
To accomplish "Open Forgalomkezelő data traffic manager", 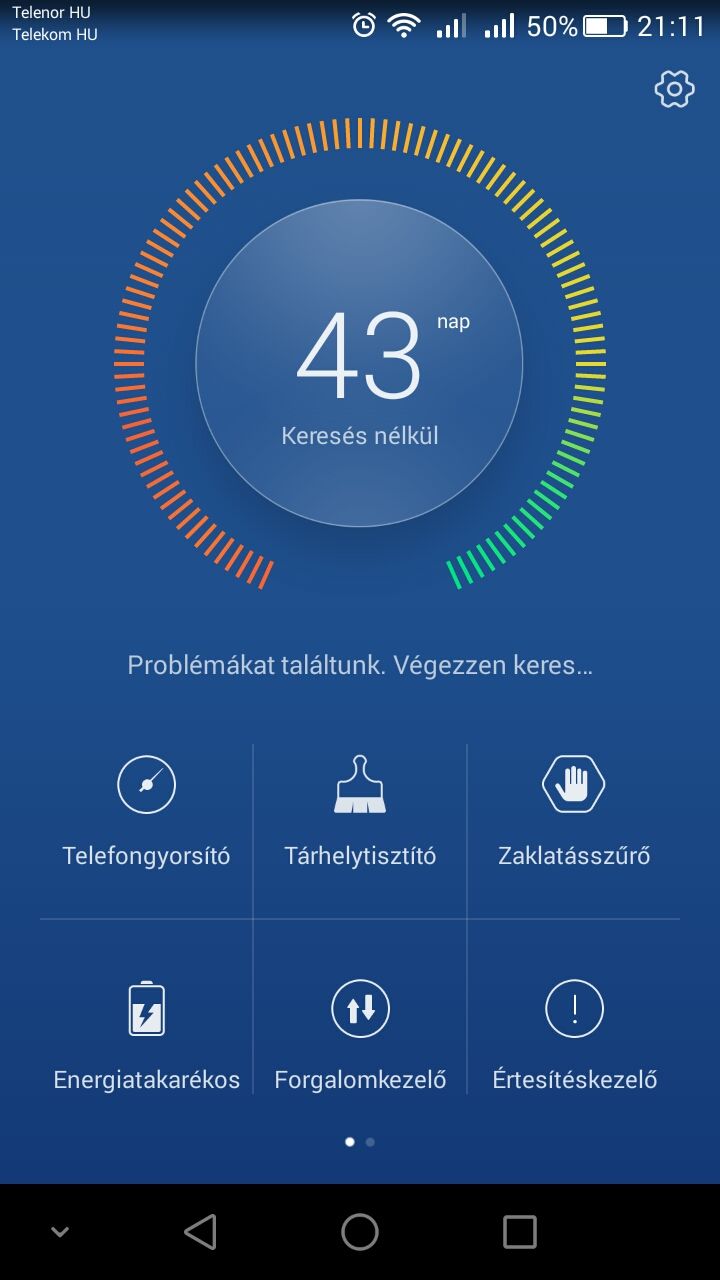I will tap(360, 1034).
